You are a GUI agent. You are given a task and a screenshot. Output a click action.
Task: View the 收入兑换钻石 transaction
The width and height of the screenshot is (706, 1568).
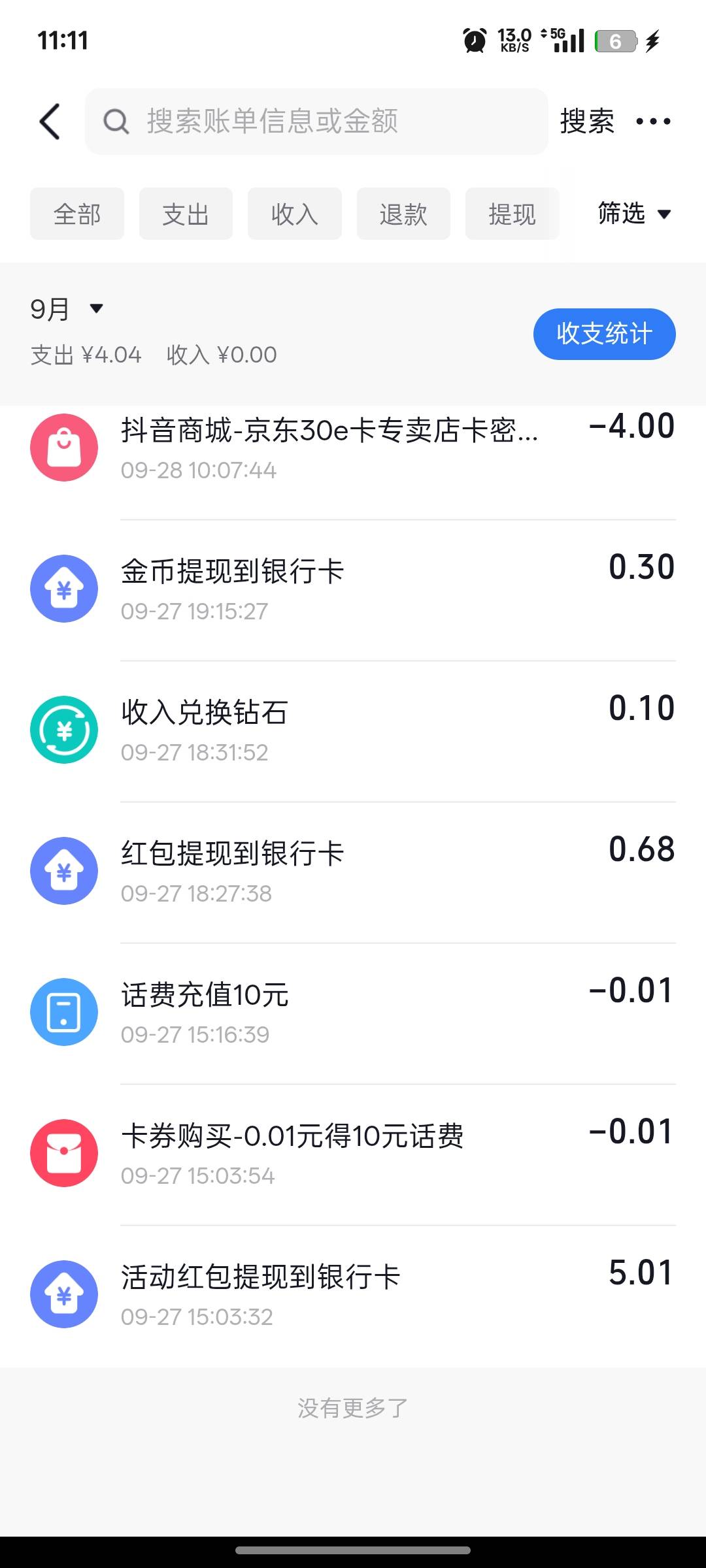pyautogui.click(x=353, y=731)
